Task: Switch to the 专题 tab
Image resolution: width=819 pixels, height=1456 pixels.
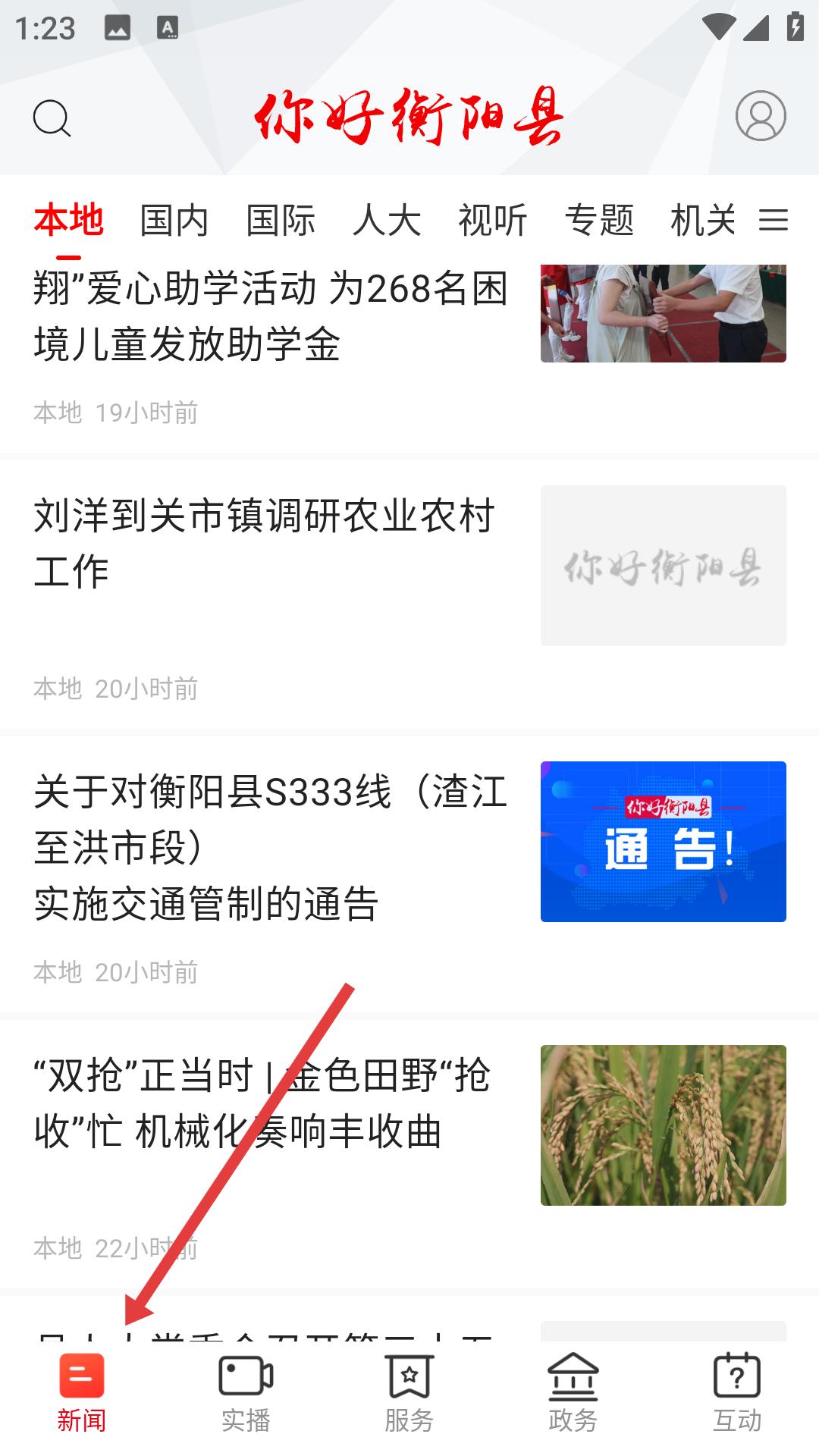Action: 599,221
